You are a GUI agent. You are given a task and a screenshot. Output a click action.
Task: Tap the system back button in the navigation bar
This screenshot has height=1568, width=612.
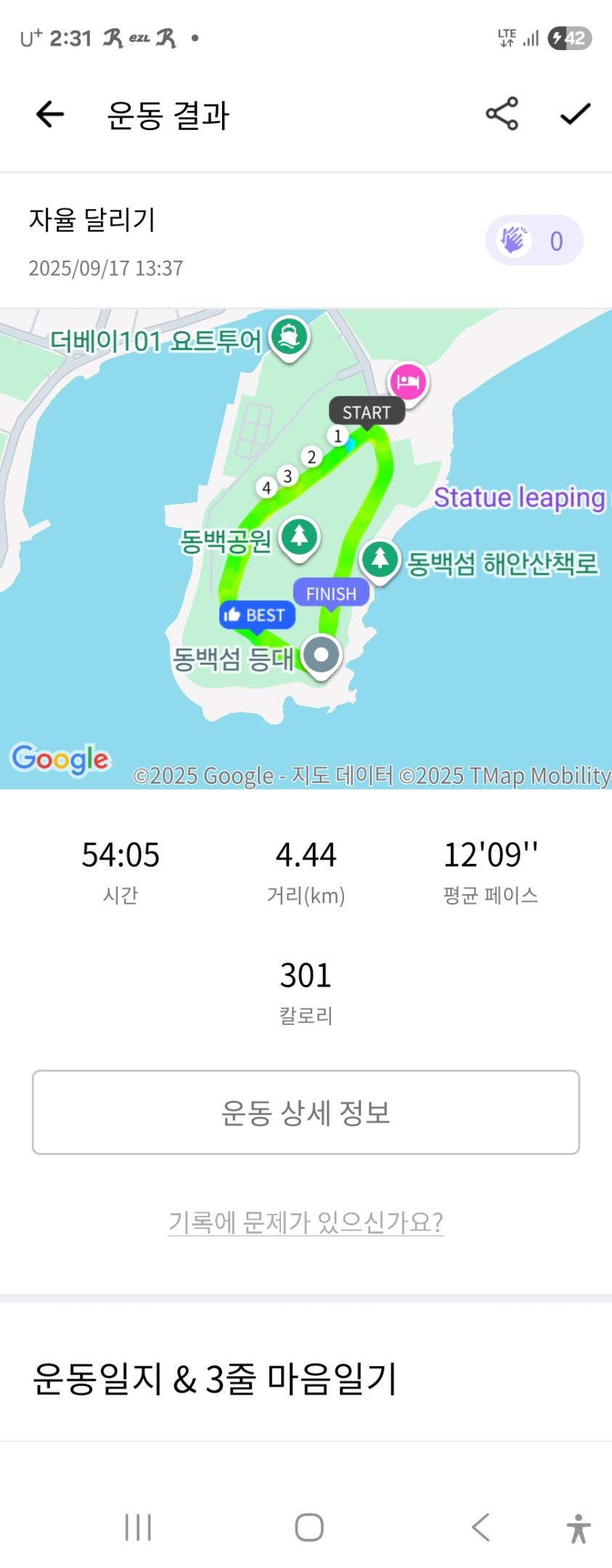tap(481, 1527)
